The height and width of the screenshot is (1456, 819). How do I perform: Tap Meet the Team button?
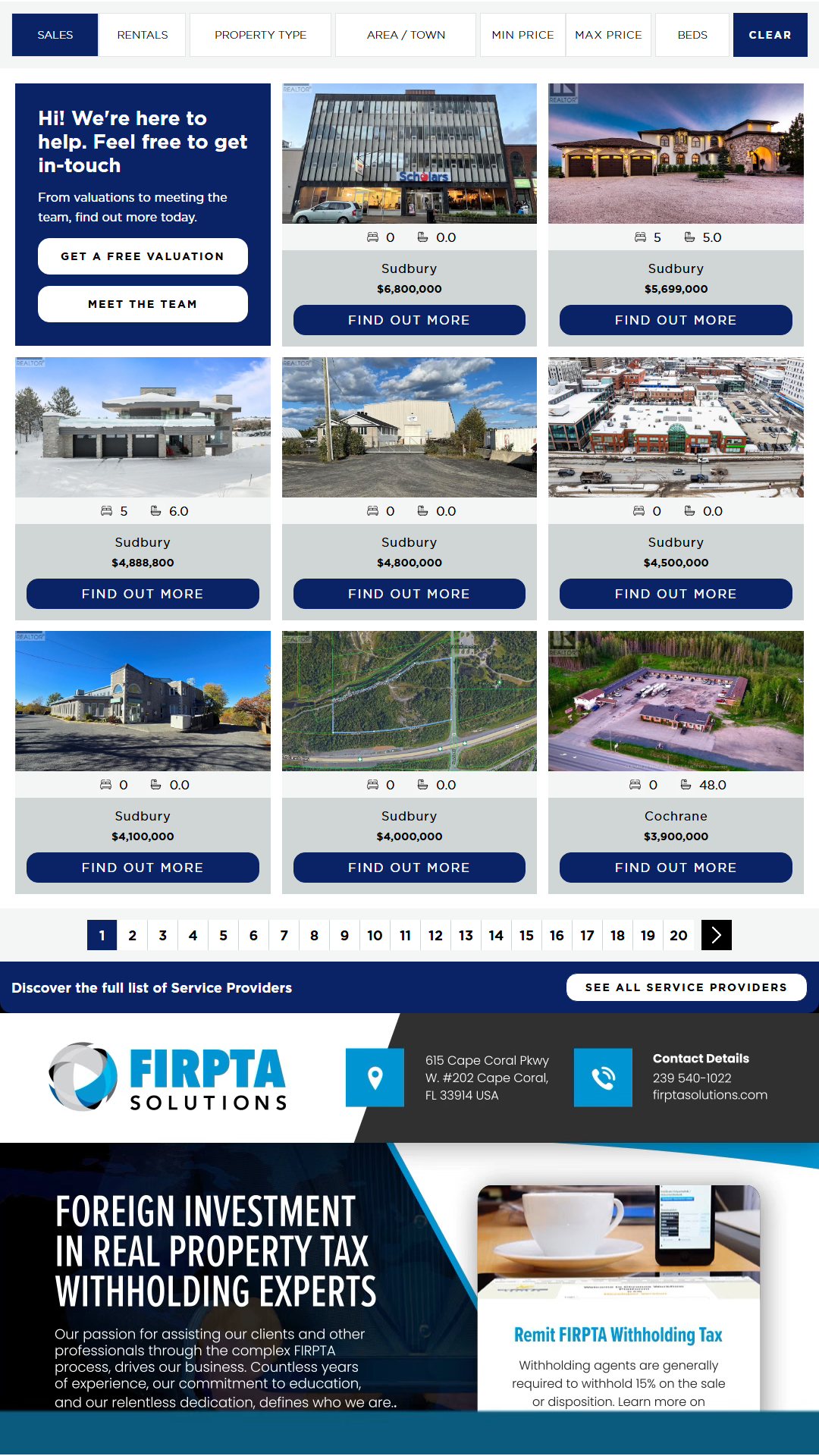(x=143, y=304)
